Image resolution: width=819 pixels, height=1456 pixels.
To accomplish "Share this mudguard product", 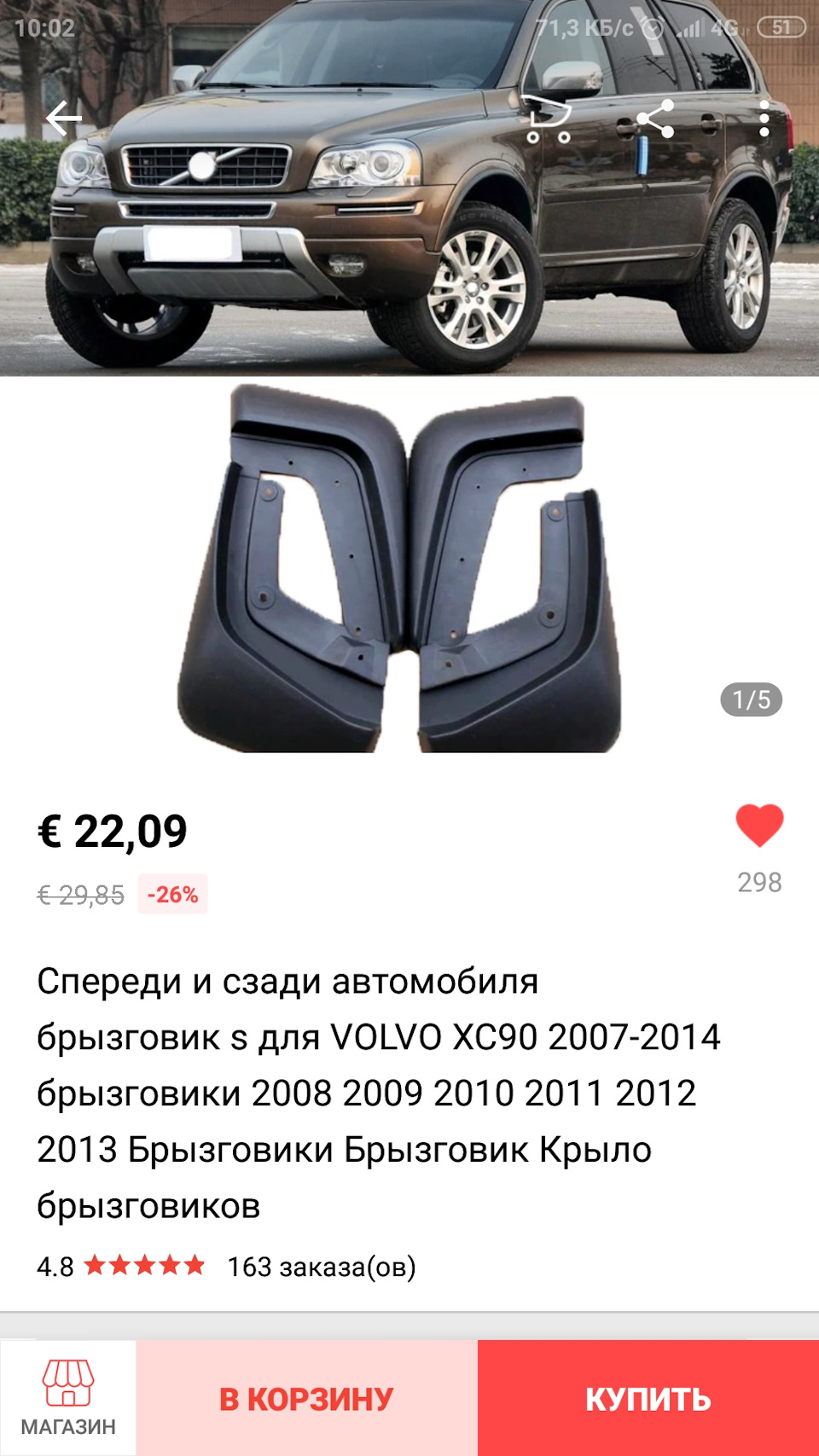I will click(655, 119).
